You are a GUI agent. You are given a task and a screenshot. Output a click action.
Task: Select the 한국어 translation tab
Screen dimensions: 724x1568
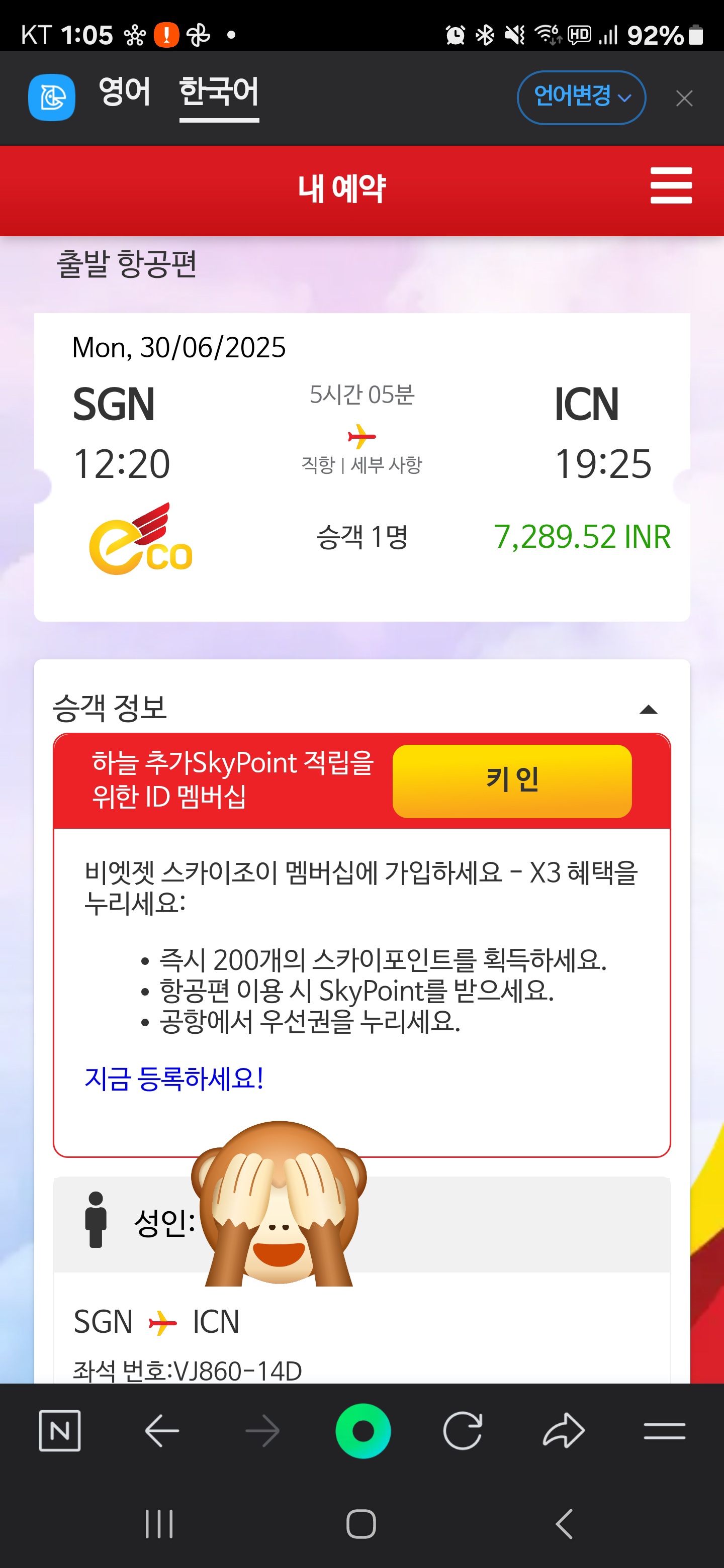pos(219,93)
